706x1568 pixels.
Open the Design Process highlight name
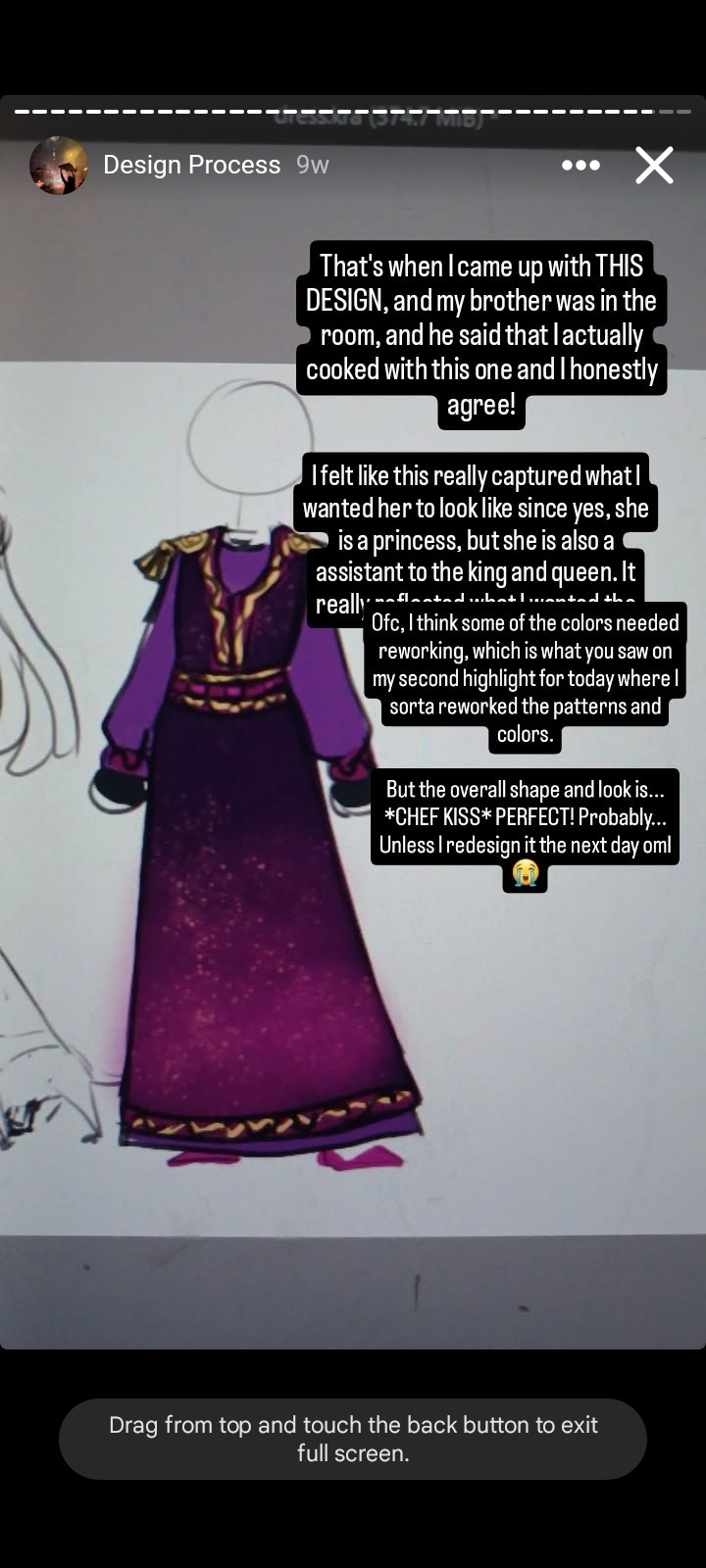192,165
